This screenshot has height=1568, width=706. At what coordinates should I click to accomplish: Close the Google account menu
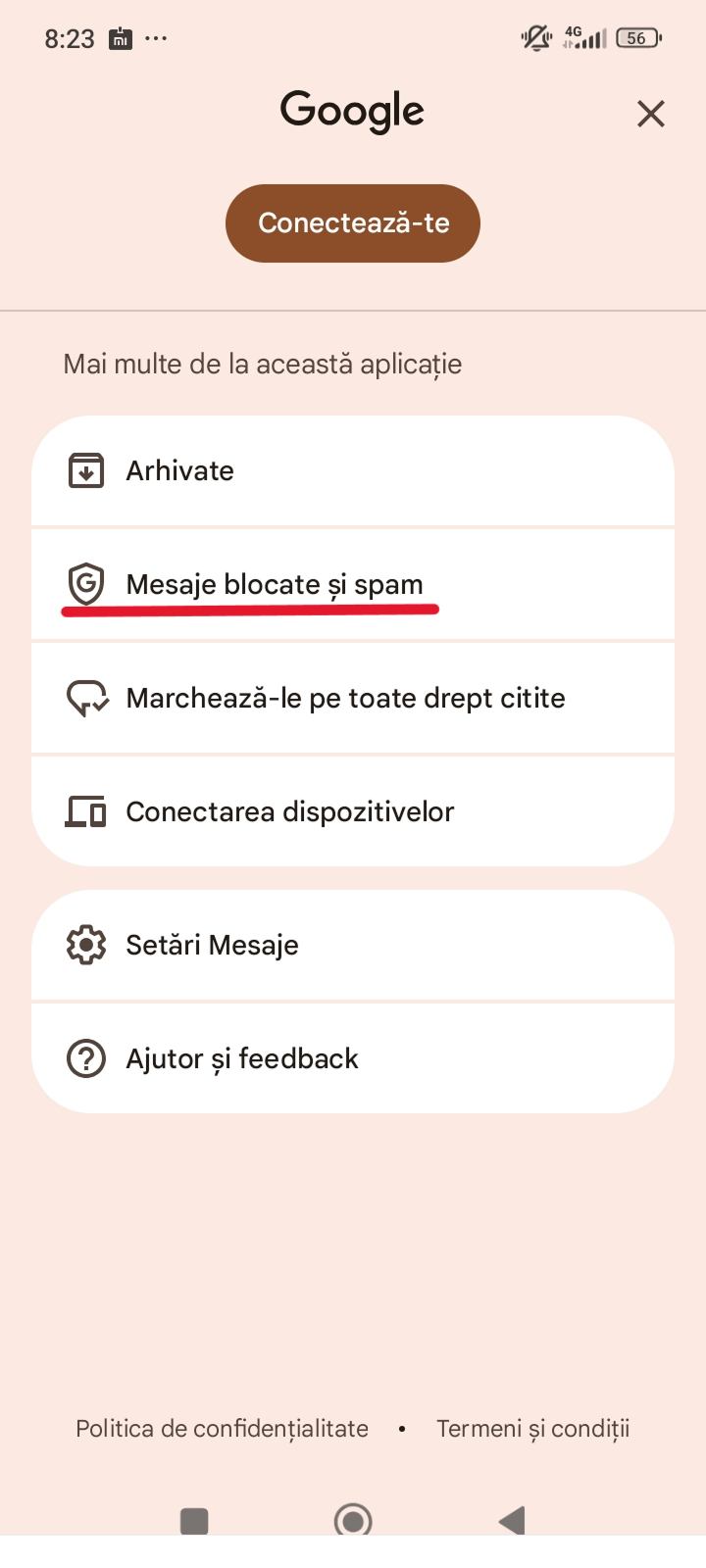click(x=650, y=115)
